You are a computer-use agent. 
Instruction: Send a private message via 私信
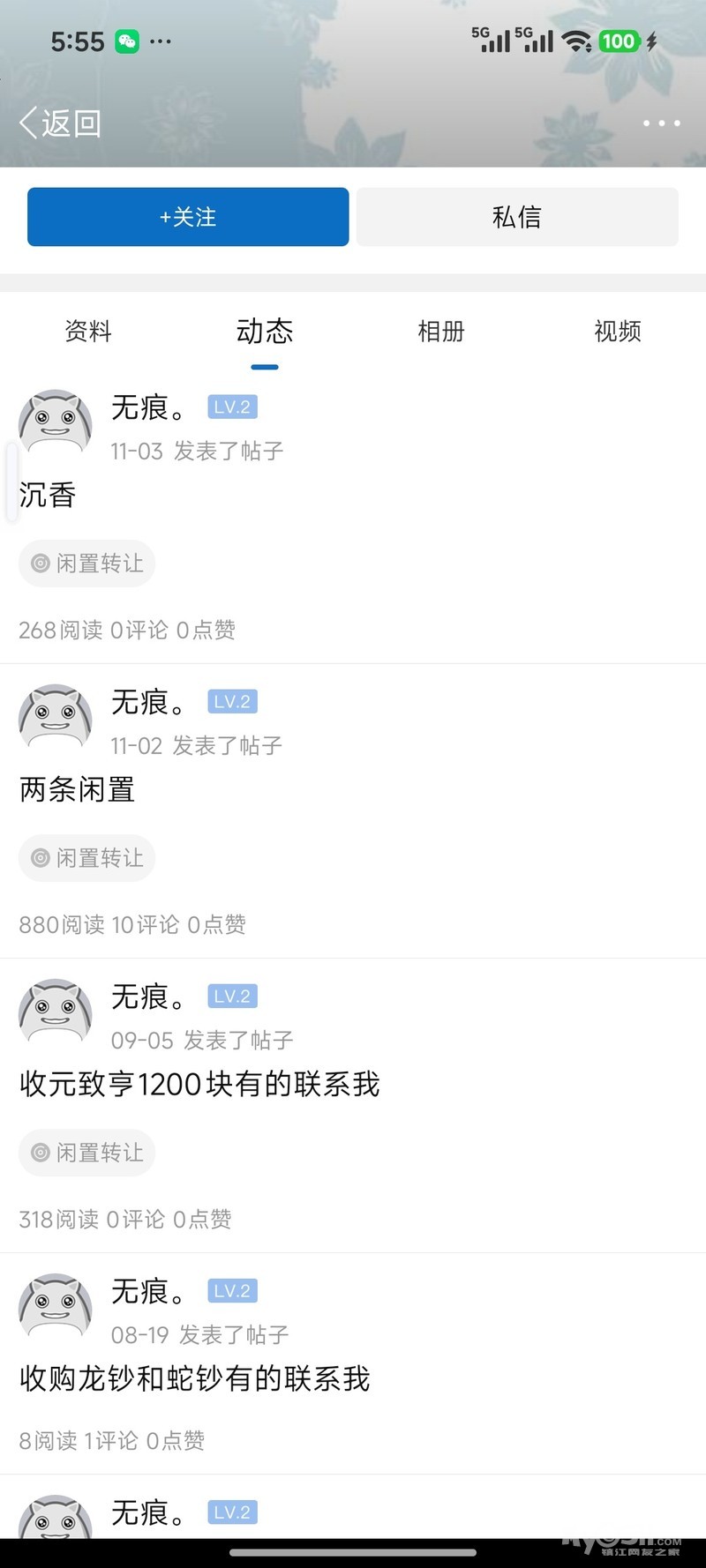517,217
